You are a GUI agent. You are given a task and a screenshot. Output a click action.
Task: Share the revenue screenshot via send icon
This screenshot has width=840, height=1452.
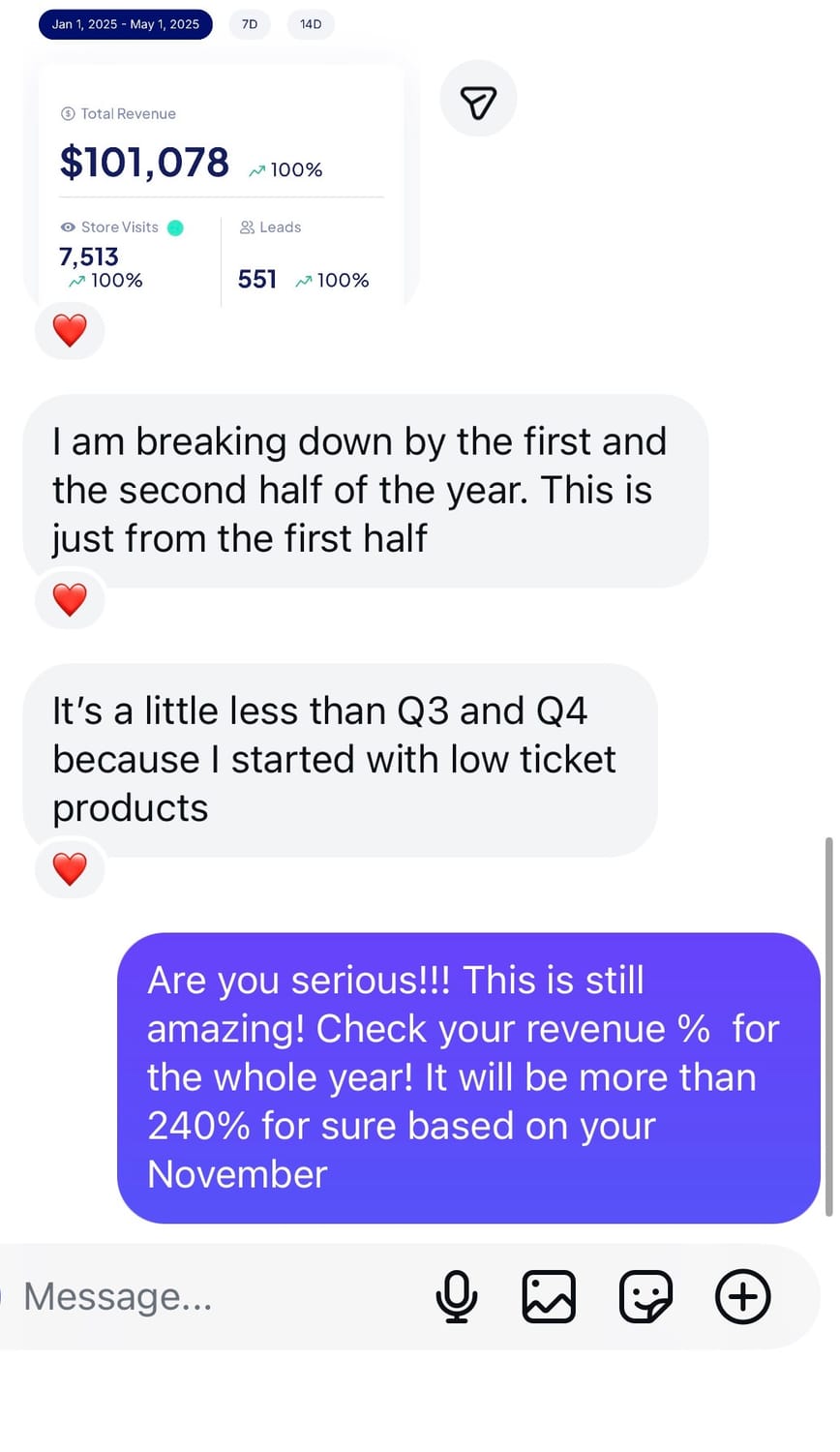click(478, 99)
